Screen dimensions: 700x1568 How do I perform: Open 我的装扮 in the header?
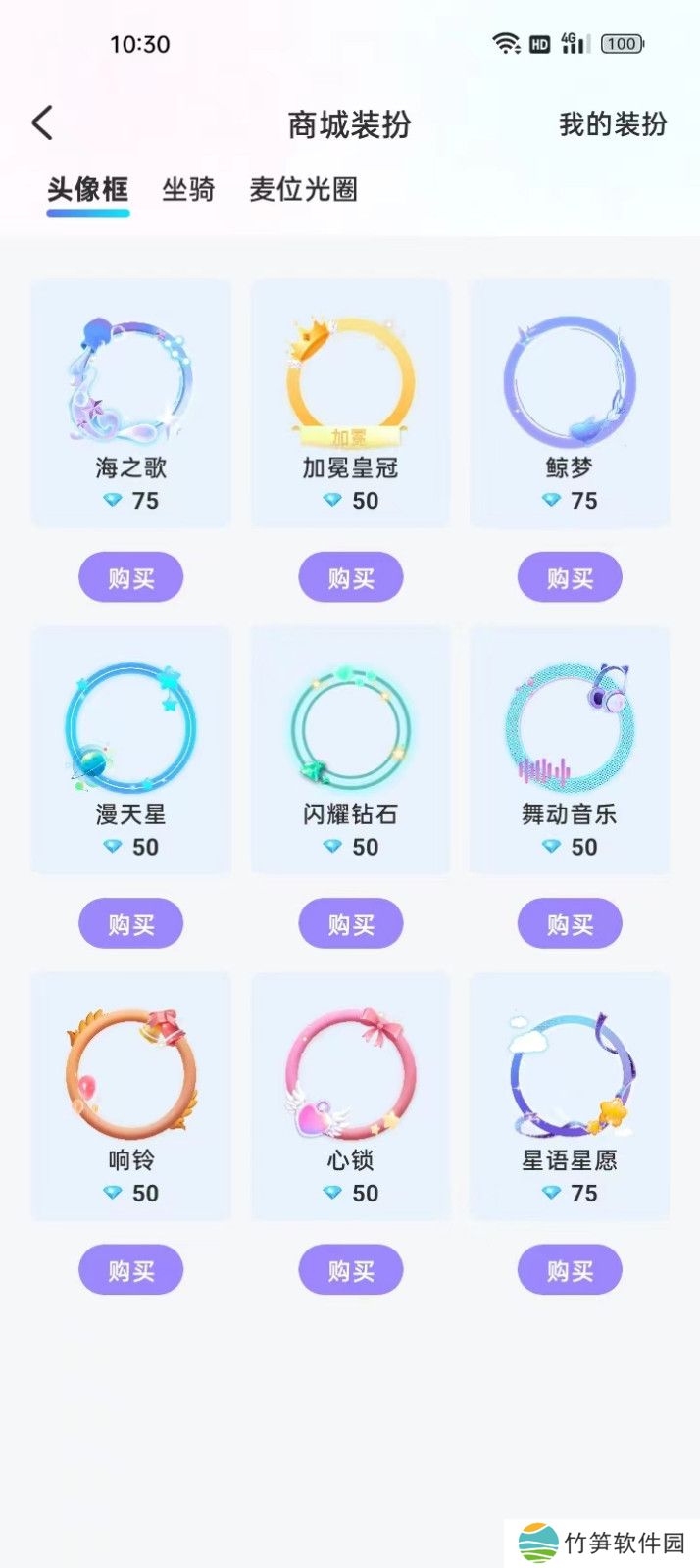click(x=613, y=124)
